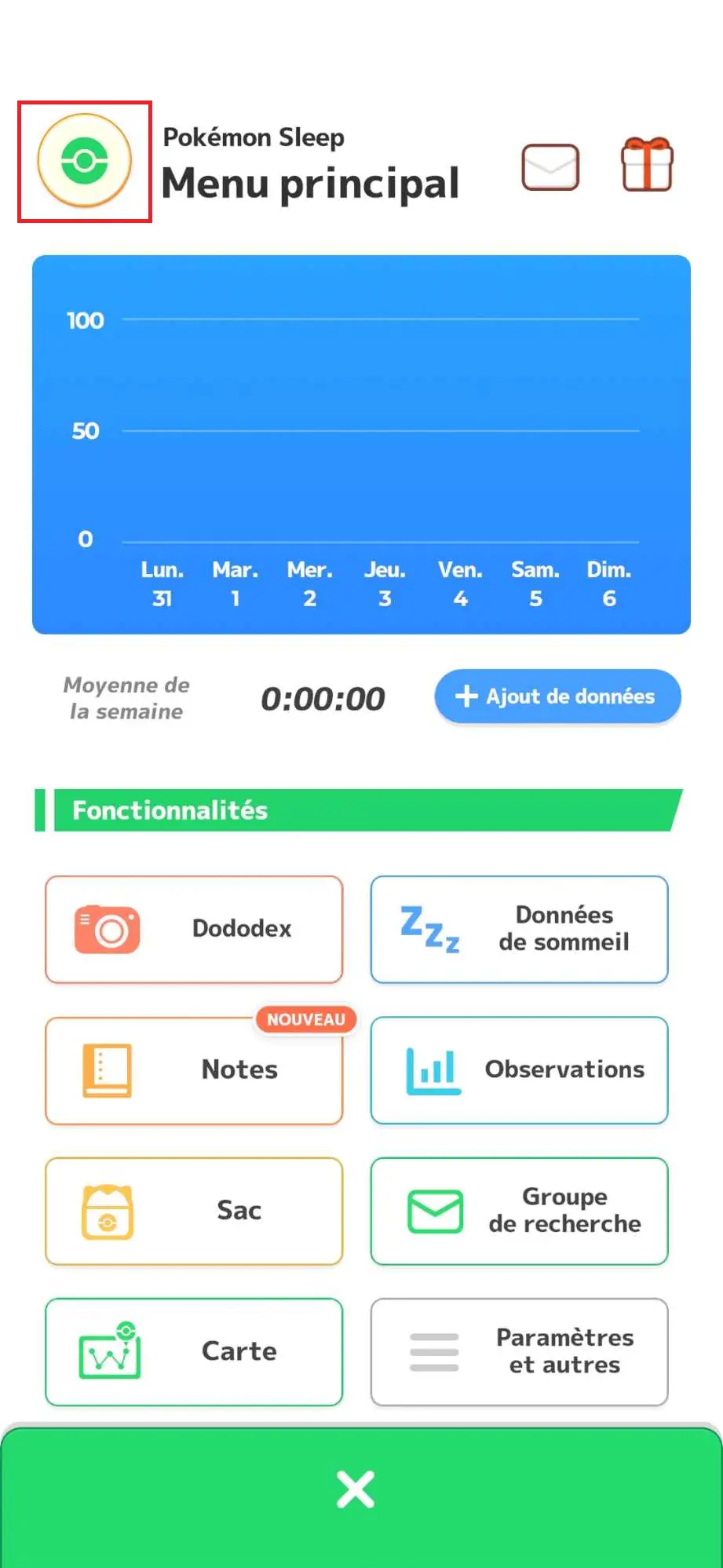This screenshot has height=1568, width=723.
Task: Open the Dododex
Action: pyautogui.click(x=194, y=929)
